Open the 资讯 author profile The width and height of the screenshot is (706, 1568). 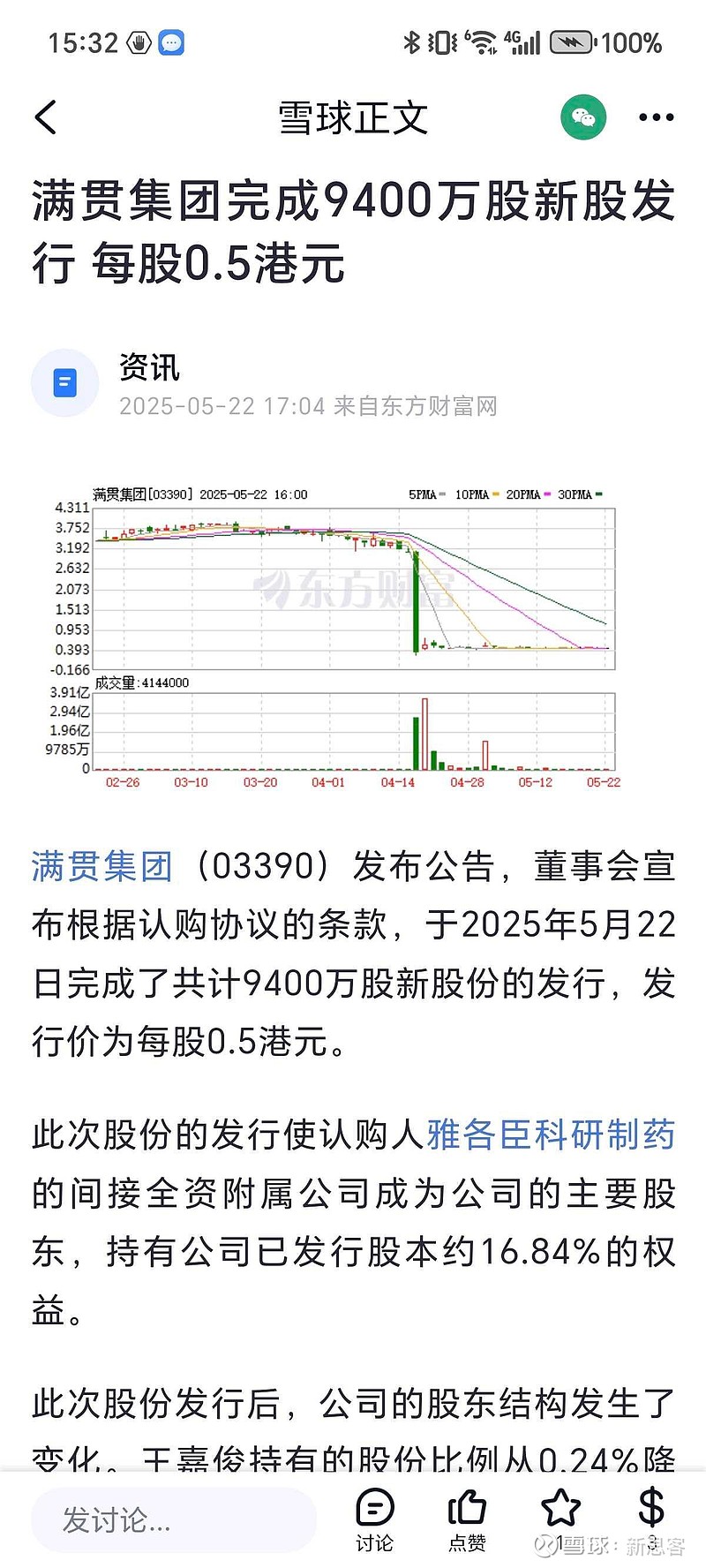click(x=149, y=368)
